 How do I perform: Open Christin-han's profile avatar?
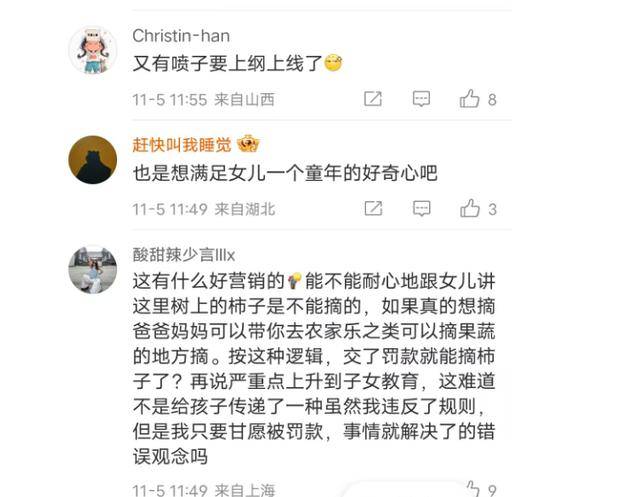[92, 50]
